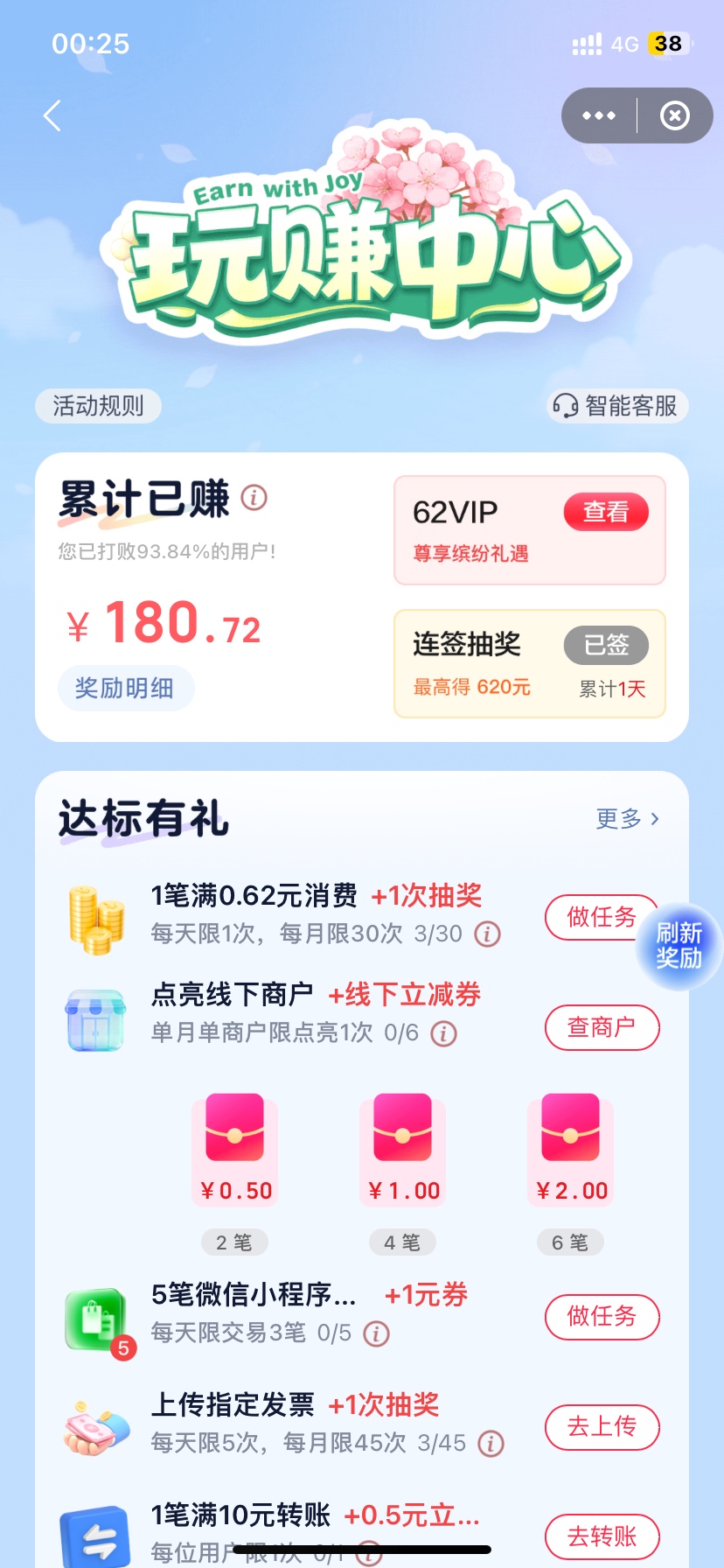Tap 去转账 for 1笔满10元转账
Viewport: 724px width, 1568px height.
[602, 1536]
